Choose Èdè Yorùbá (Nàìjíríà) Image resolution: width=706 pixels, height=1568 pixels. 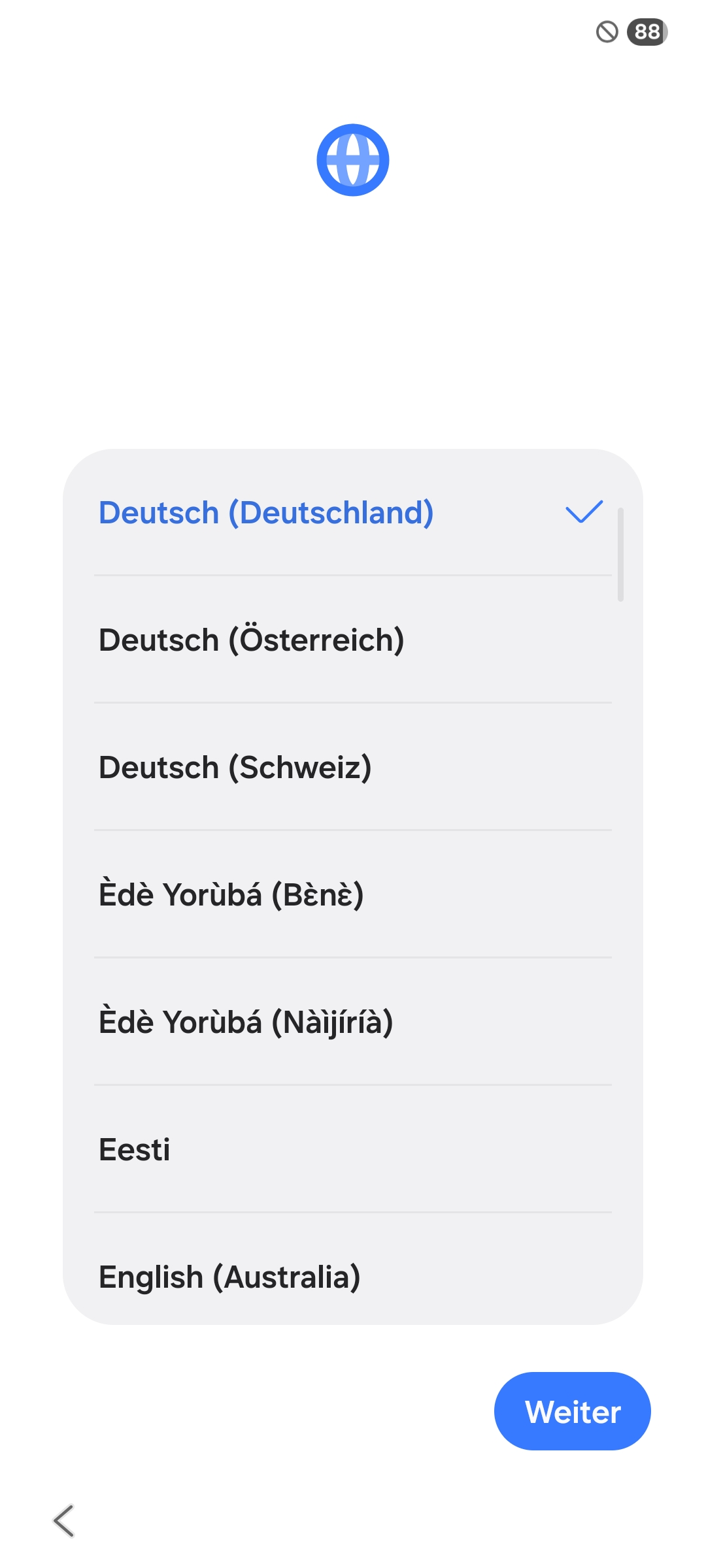point(353,1022)
